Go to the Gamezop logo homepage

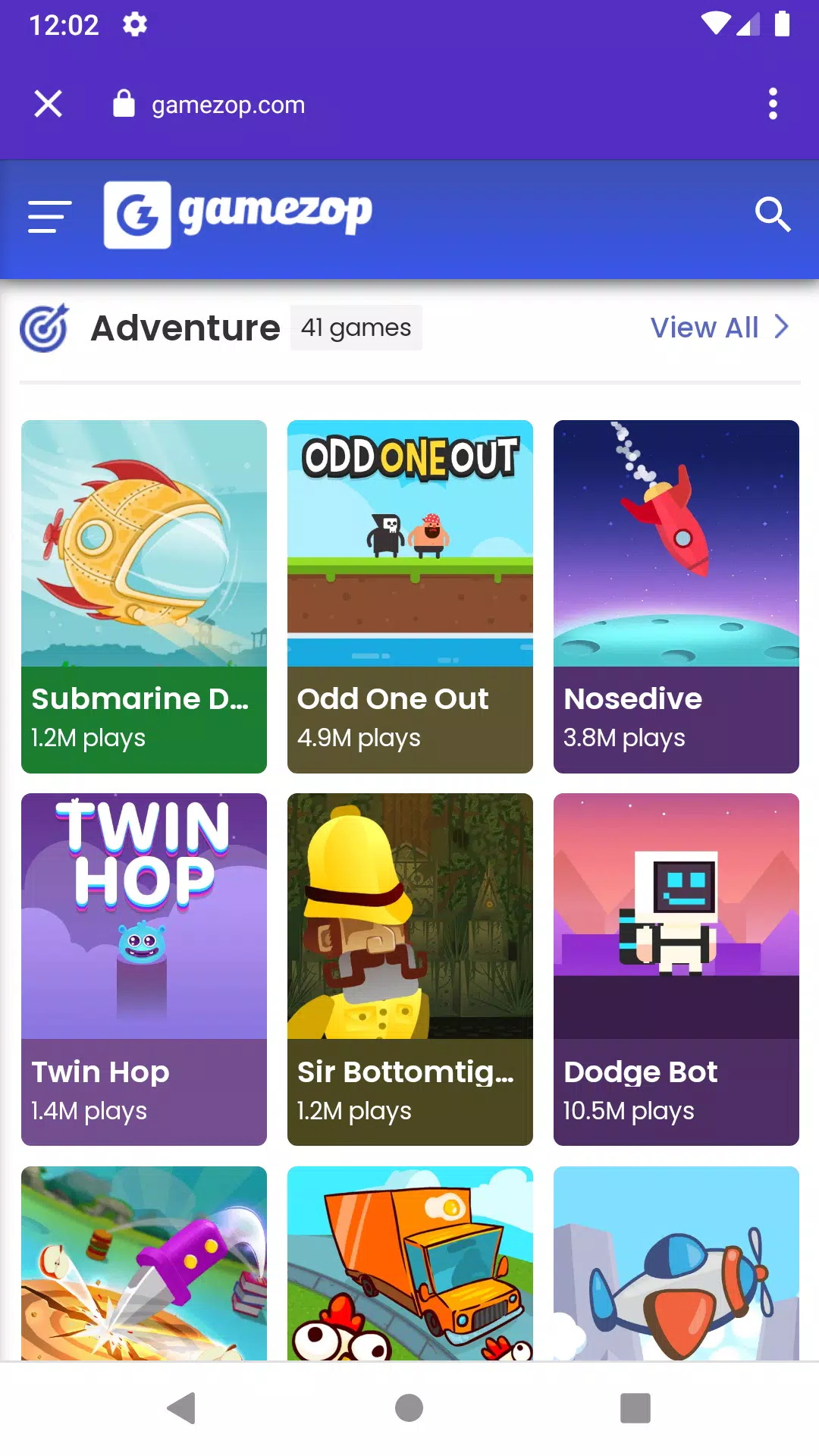238,215
